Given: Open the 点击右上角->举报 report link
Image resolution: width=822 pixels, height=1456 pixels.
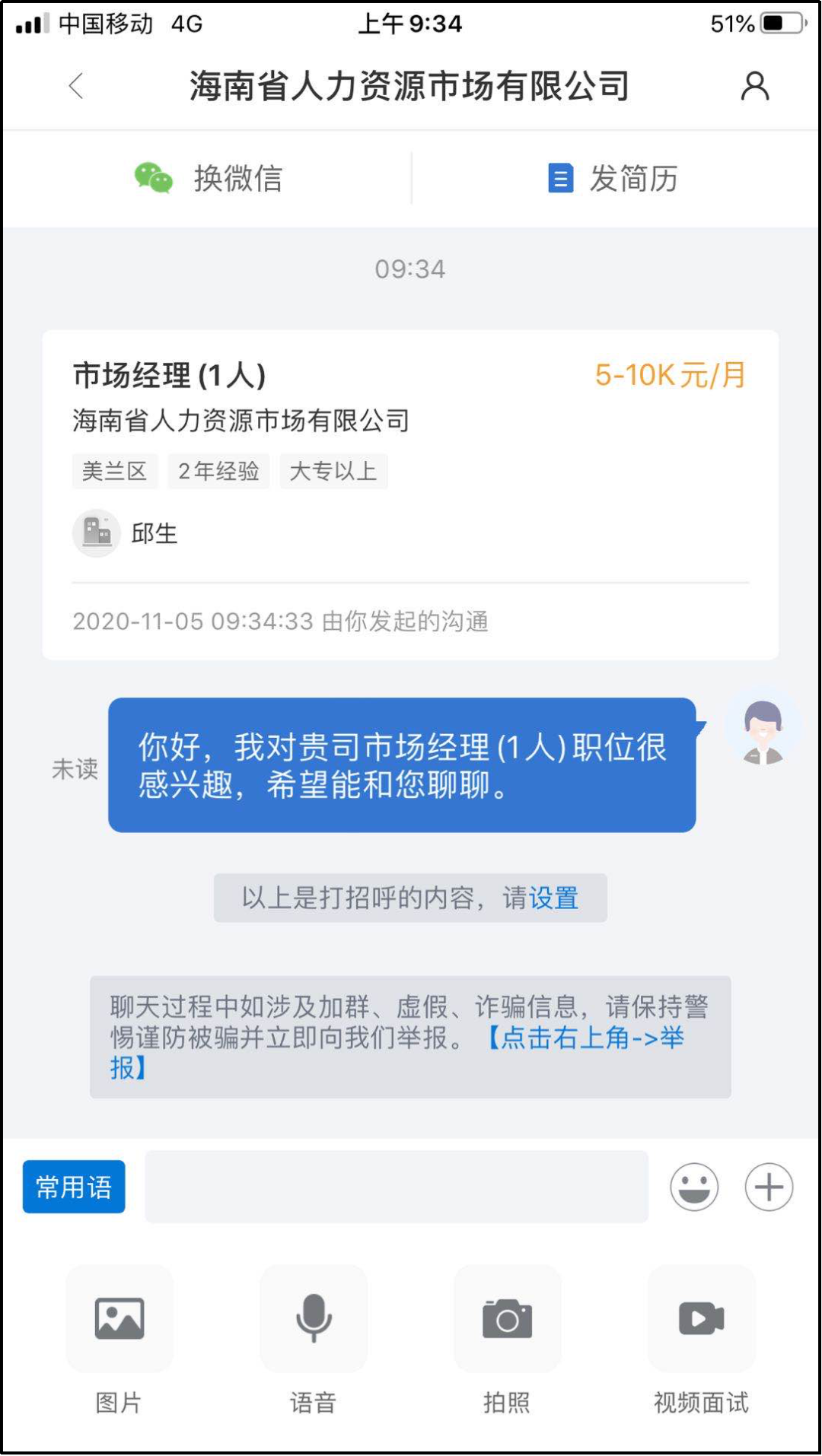Looking at the screenshot, I should tap(586, 1038).
